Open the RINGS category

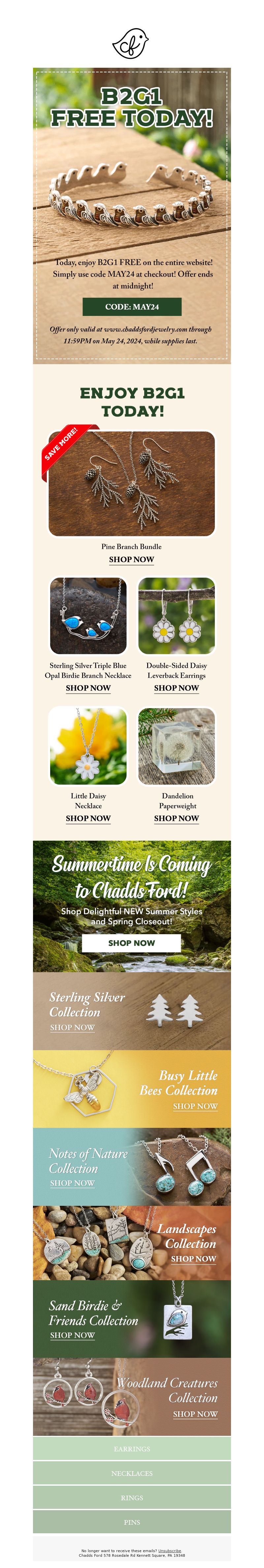tap(132, 1497)
